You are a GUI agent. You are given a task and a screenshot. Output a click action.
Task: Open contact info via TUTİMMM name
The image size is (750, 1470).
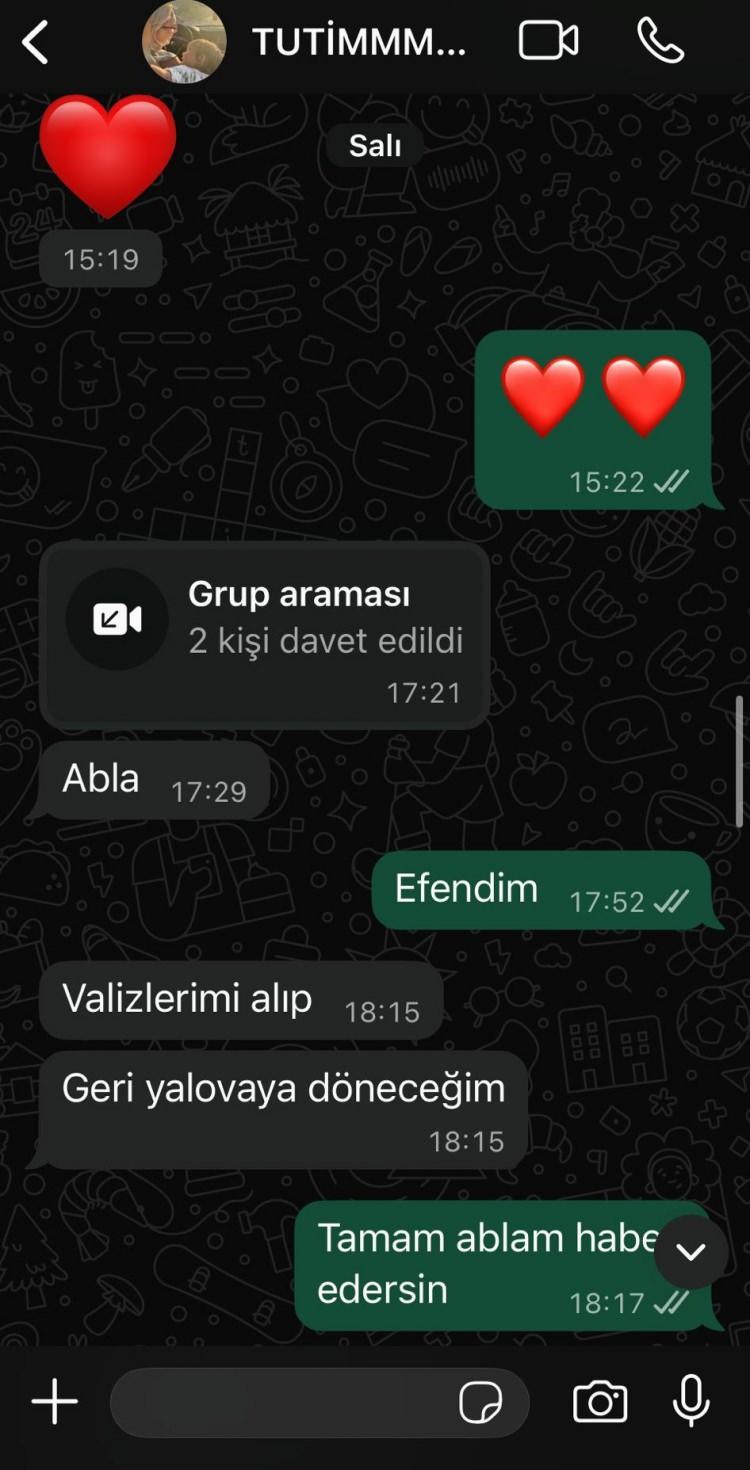(x=358, y=42)
